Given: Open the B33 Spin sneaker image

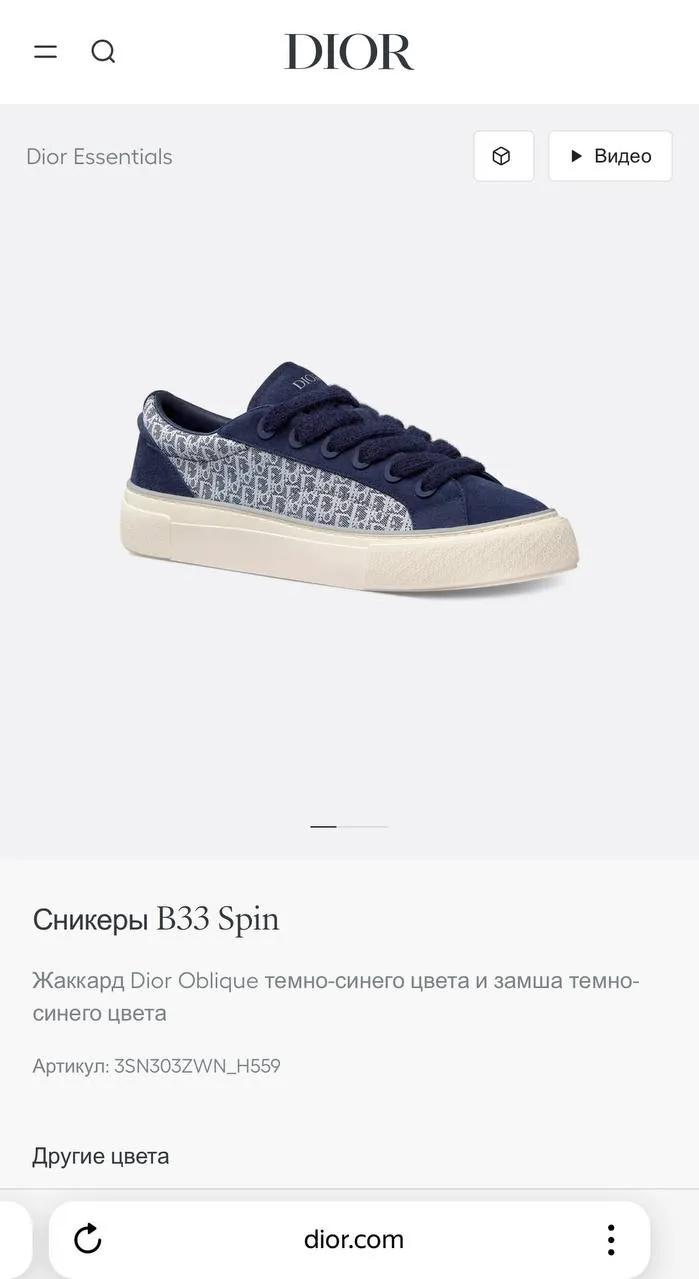Looking at the screenshot, I should pos(349,480).
